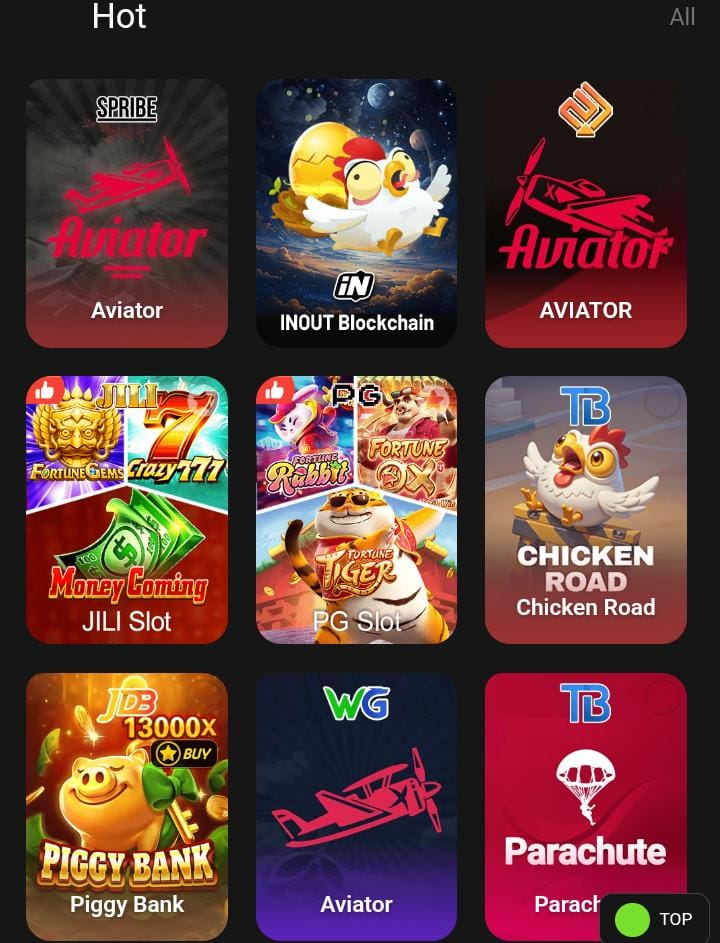Open the JILI Slot games
720x943 pixels.
click(x=127, y=509)
